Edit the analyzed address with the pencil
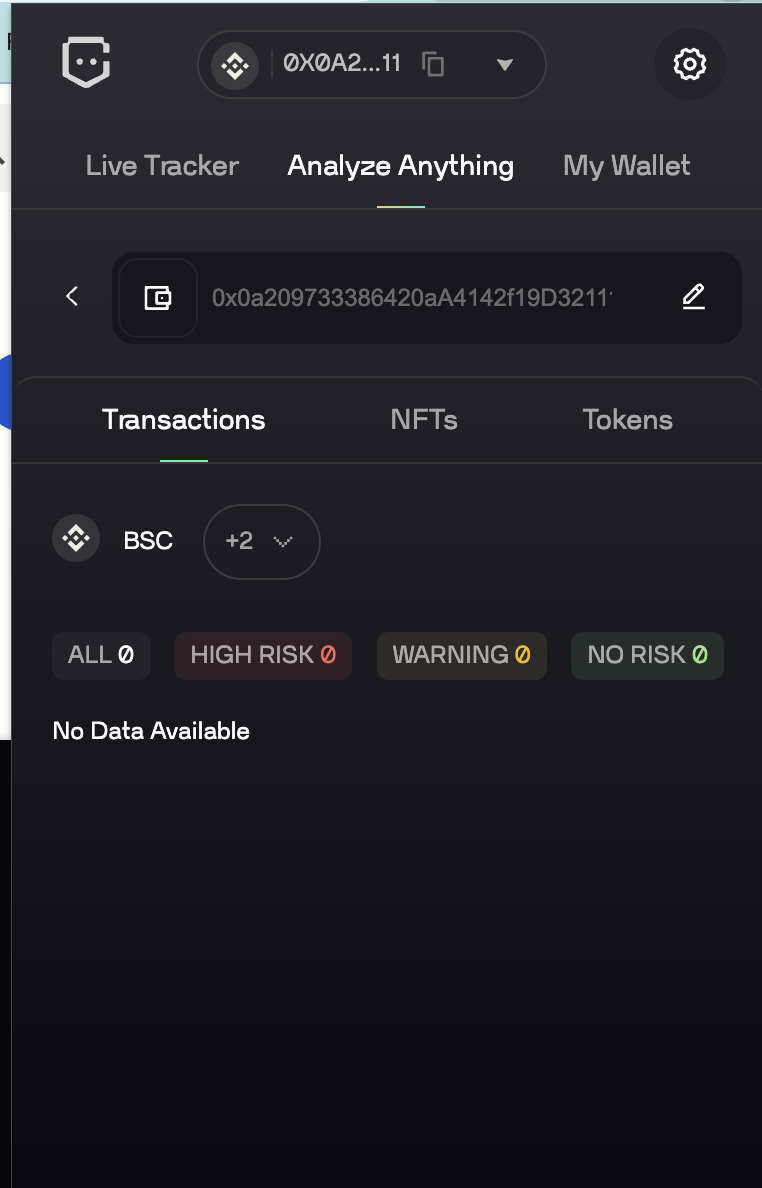Screen dimensions: 762x1188 coord(694,297)
